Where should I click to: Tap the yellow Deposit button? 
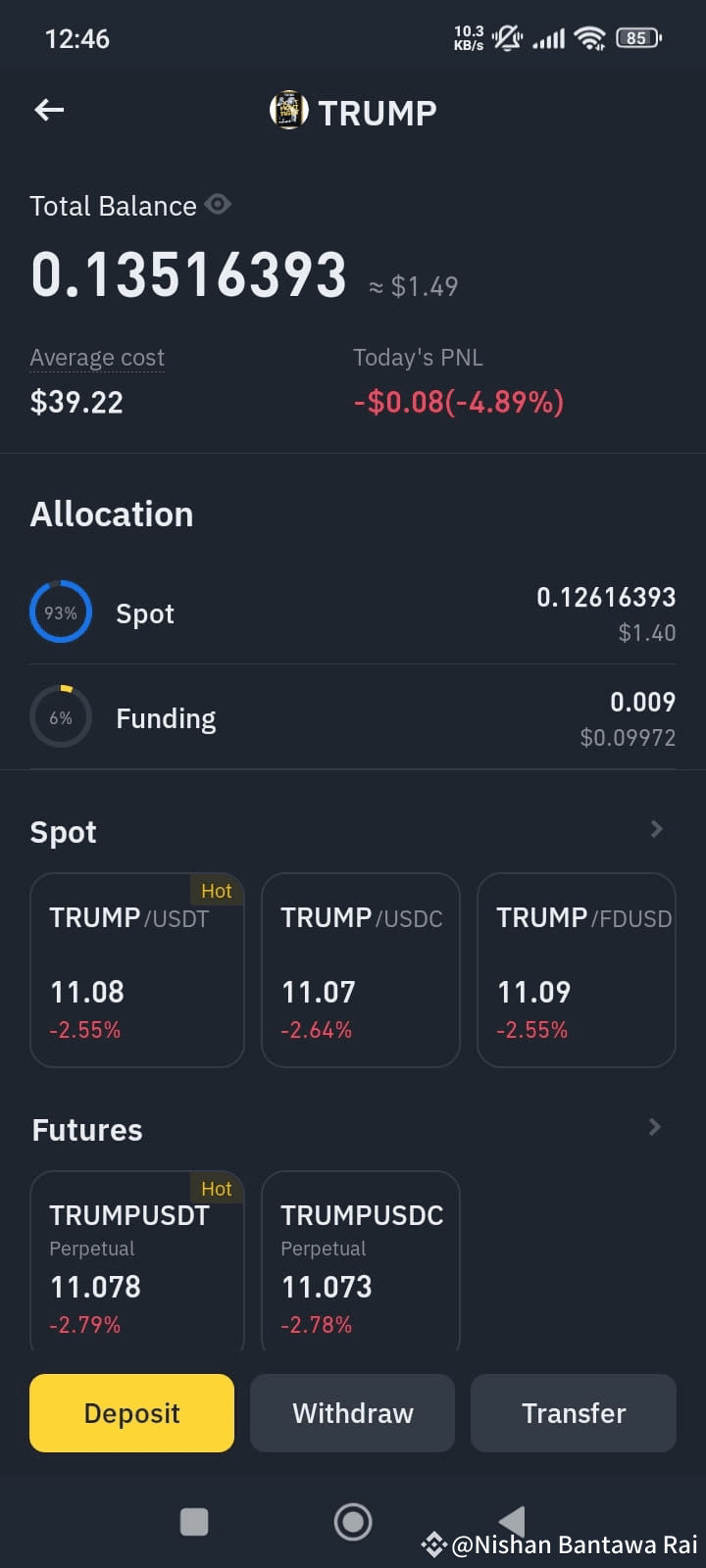tap(131, 1413)
